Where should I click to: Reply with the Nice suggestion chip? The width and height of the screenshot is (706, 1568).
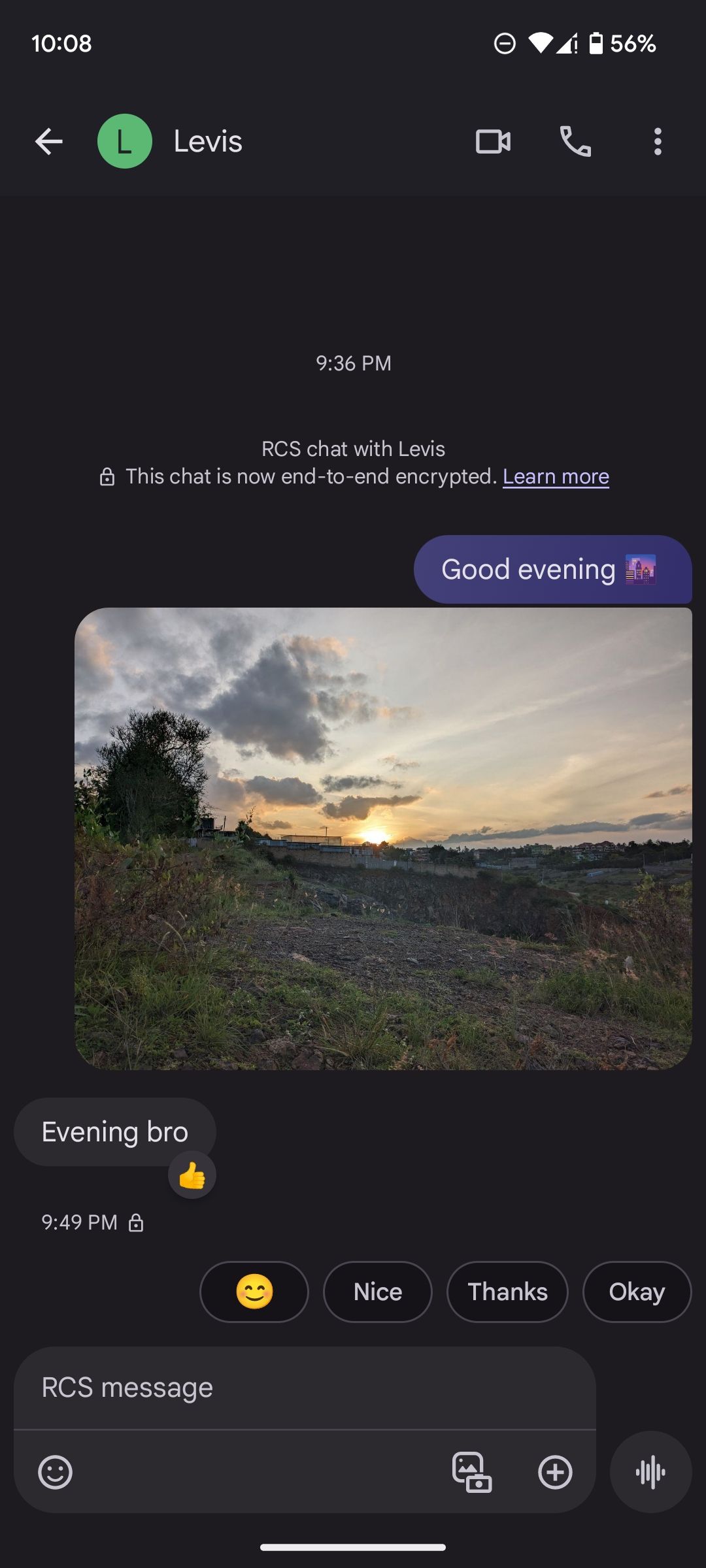(x=378, y=1292)
